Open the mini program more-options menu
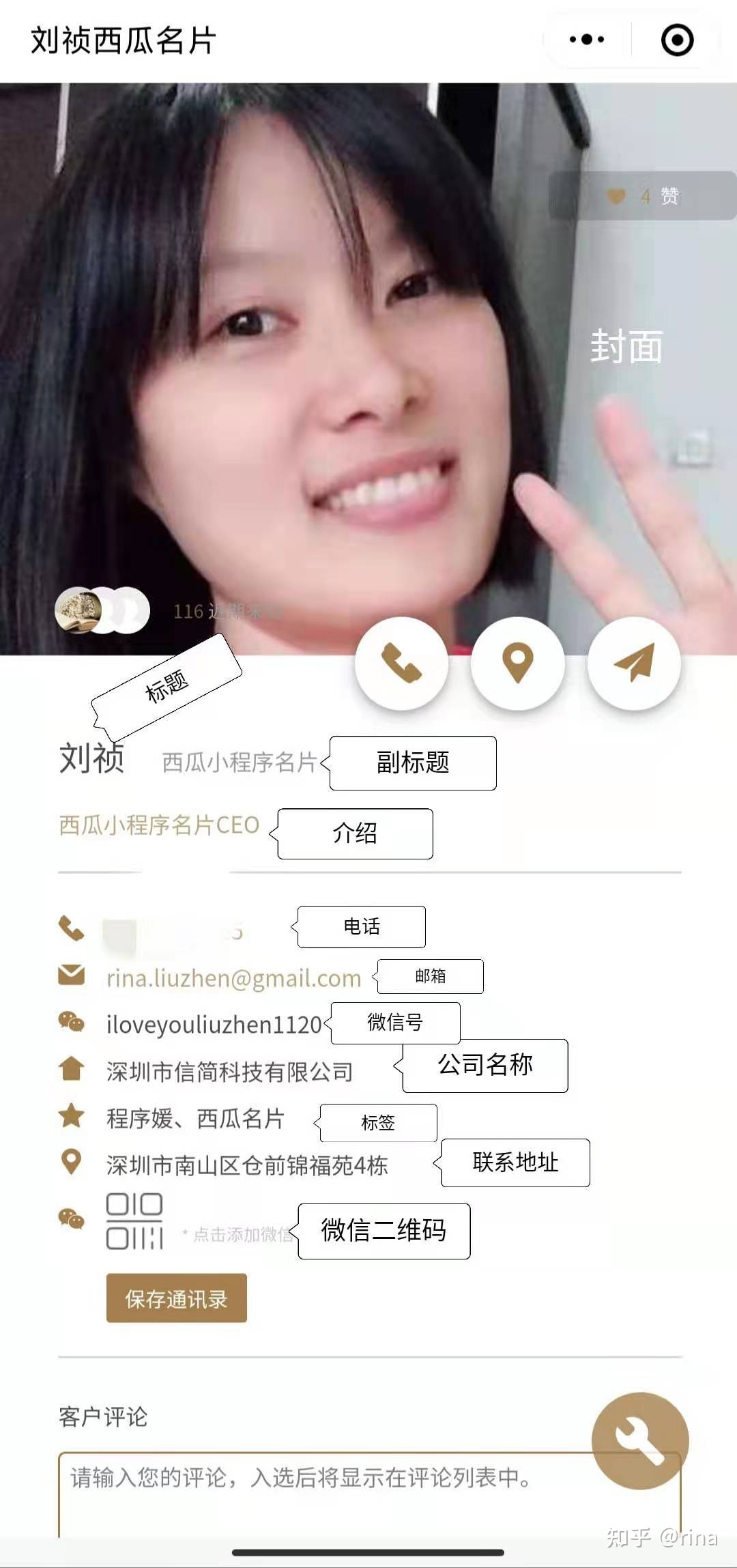The width and height of the screenshot is (737, 1568). click(587, 40)
